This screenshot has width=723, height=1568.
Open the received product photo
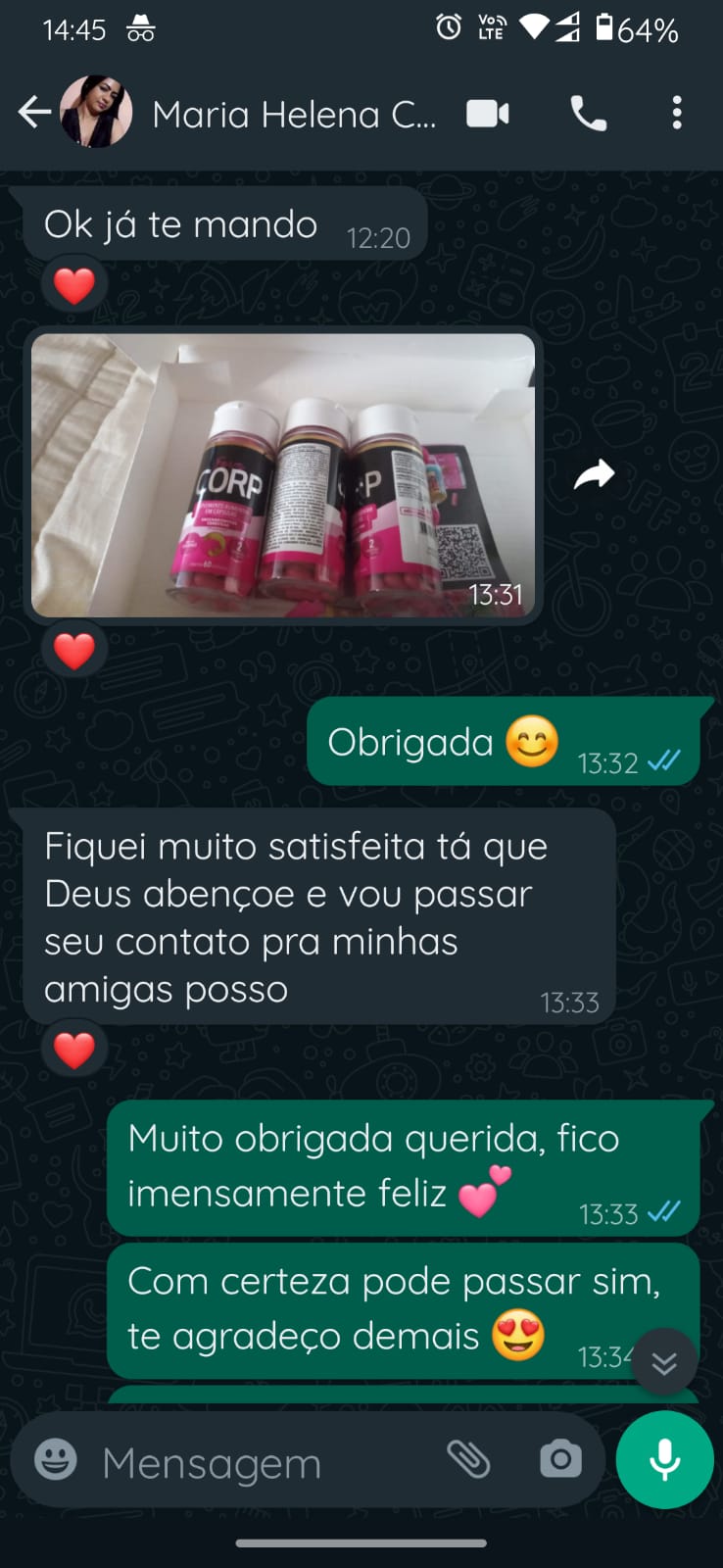point(283,475)
